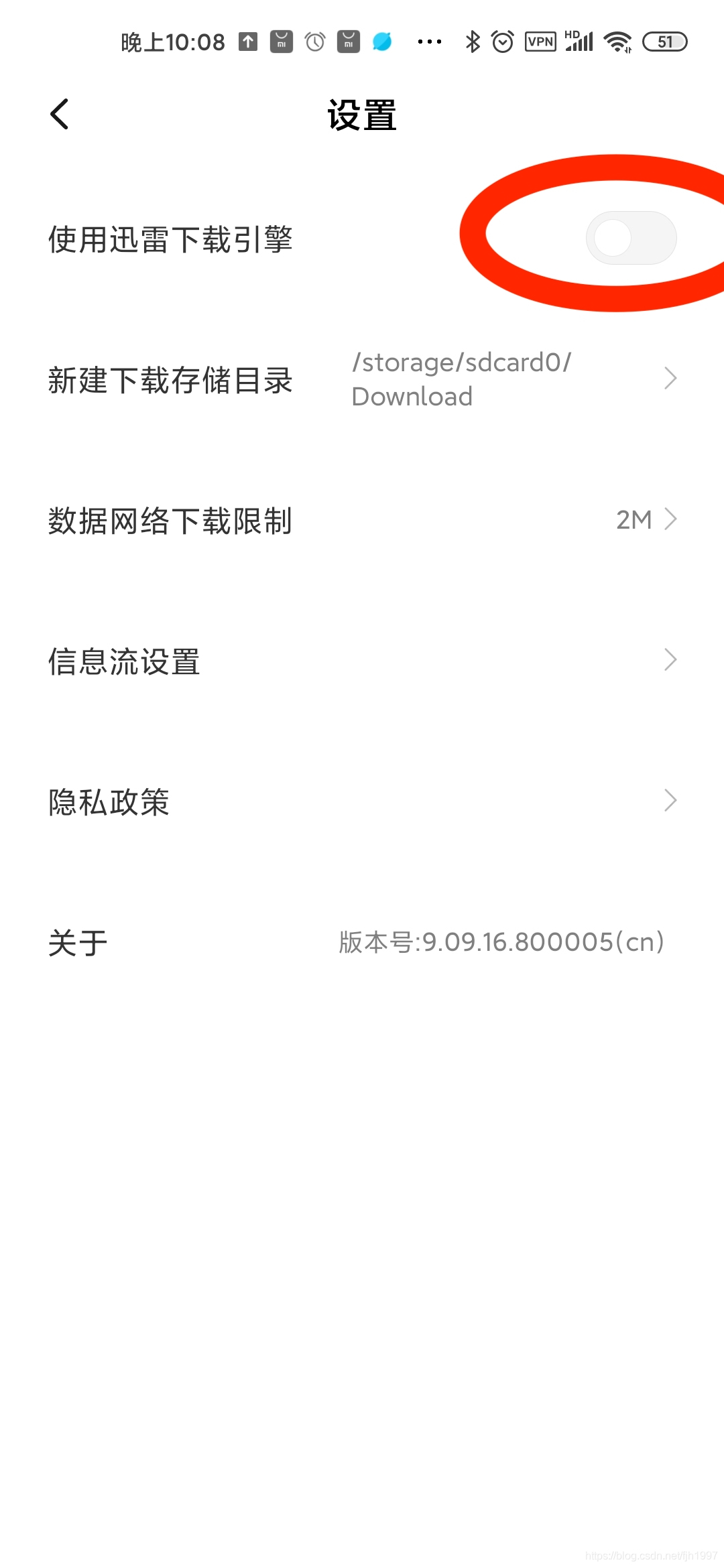Viewport: 724px width, 1568px height.
Task: Open the Mi Browser icon in the status bar
Action: pyautogui.click(x=382, y=41)
